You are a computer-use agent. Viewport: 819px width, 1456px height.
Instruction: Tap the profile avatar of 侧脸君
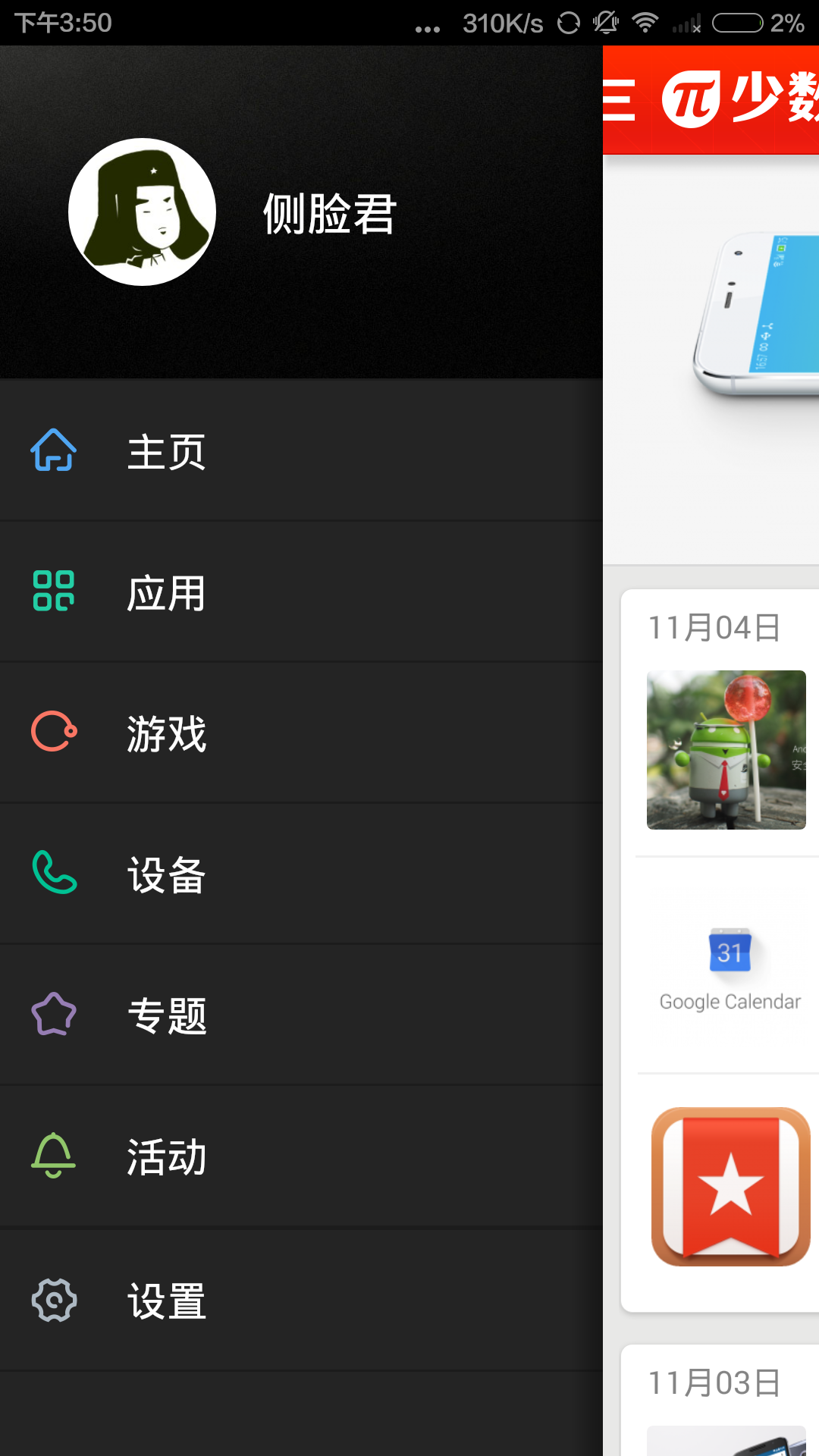point(143,212)
